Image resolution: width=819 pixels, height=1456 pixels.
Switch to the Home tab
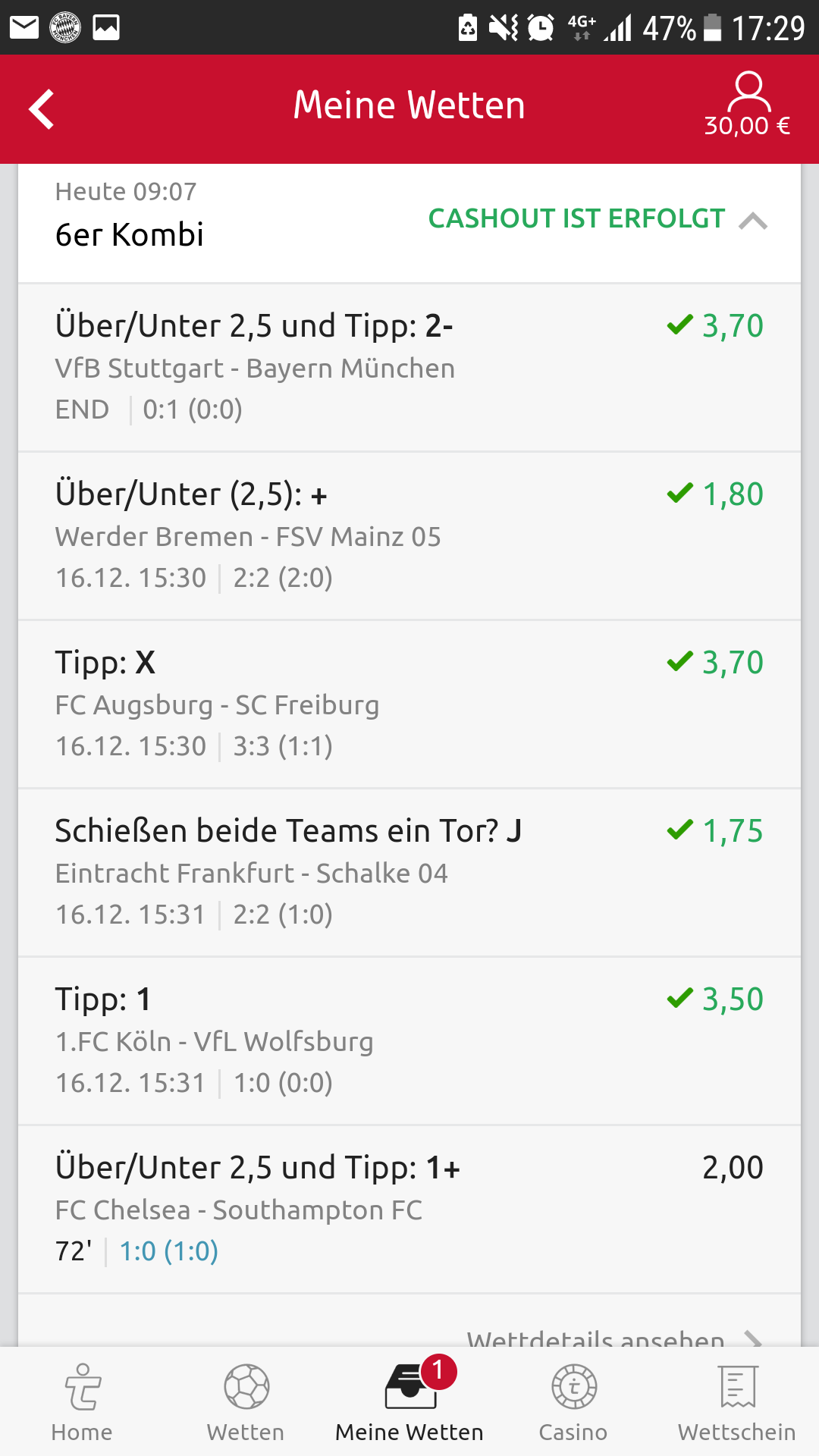pos(82,1401)
